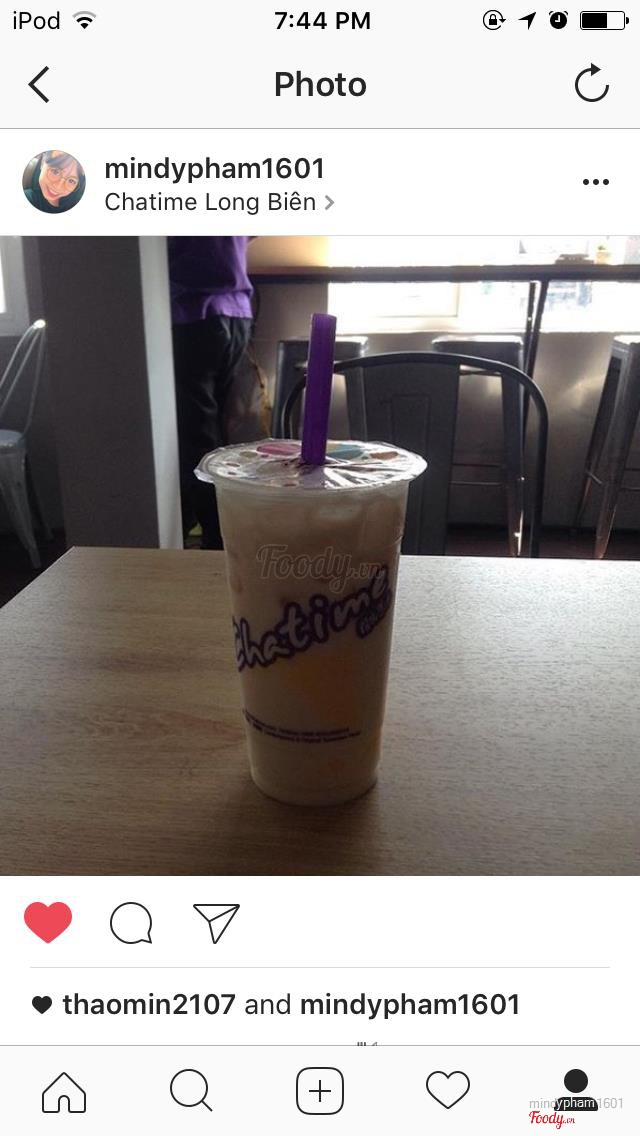This screenshot has width=640, height=1136.
Task: Open the Activity heart tab
Action: [447, 1090]
